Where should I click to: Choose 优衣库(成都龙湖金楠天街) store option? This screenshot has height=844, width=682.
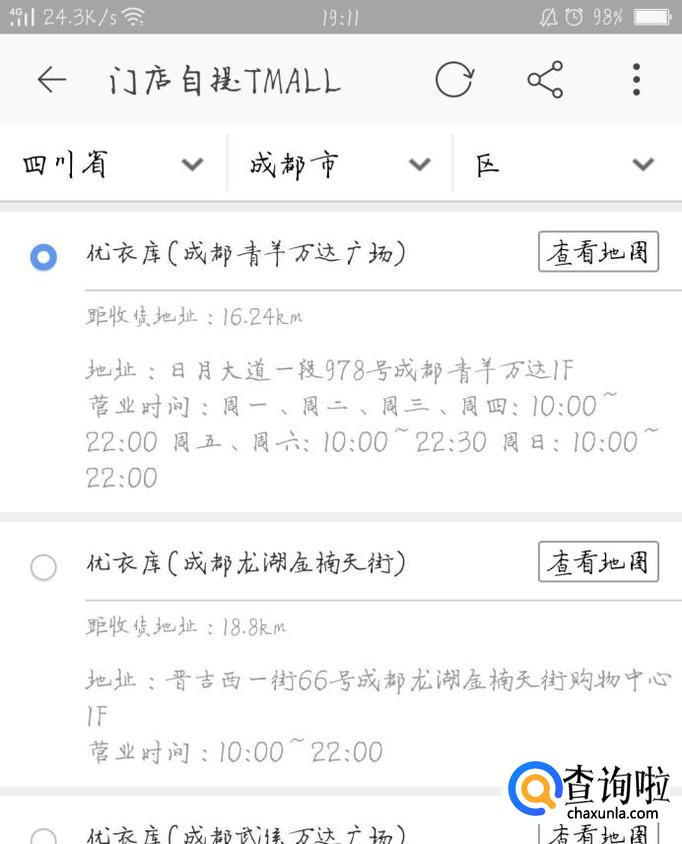(x=43, y=567)
